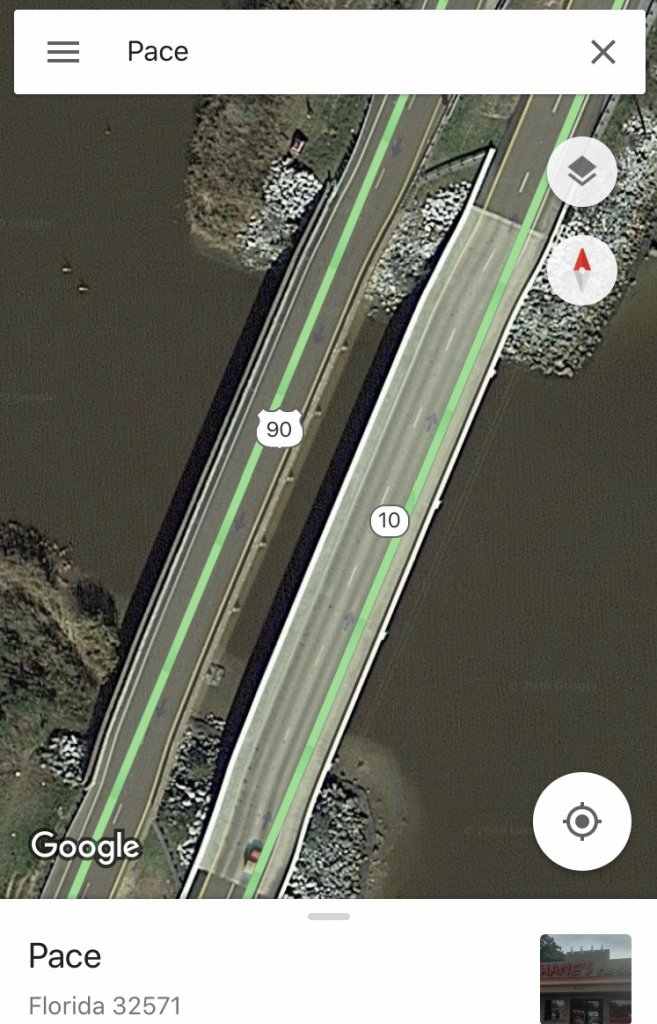Open the Pace place photo thumbnail
Viewport: 657px width, 1024px height.
pos(585,977)
